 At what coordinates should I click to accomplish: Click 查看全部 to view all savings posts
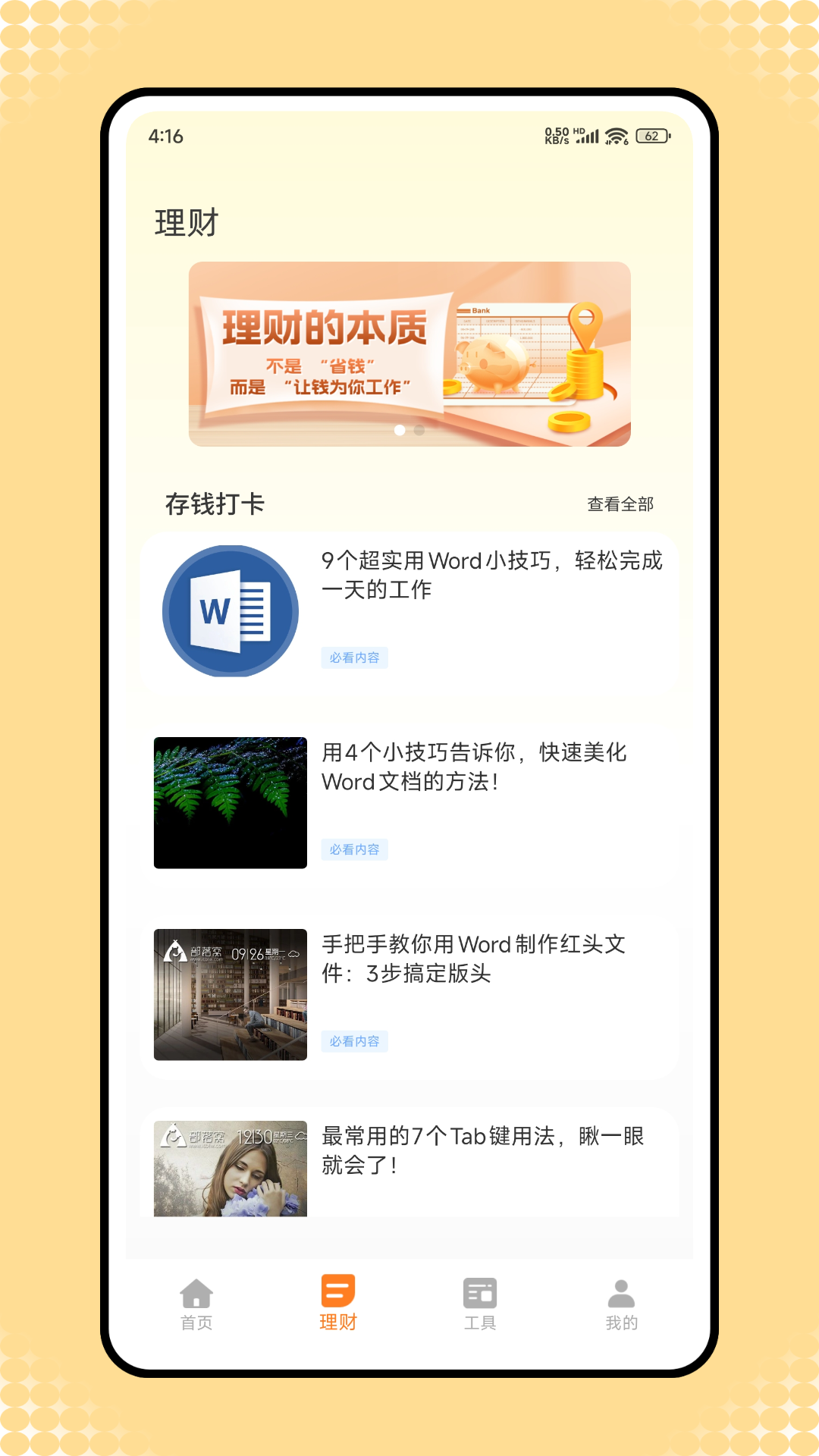point(620,502)
